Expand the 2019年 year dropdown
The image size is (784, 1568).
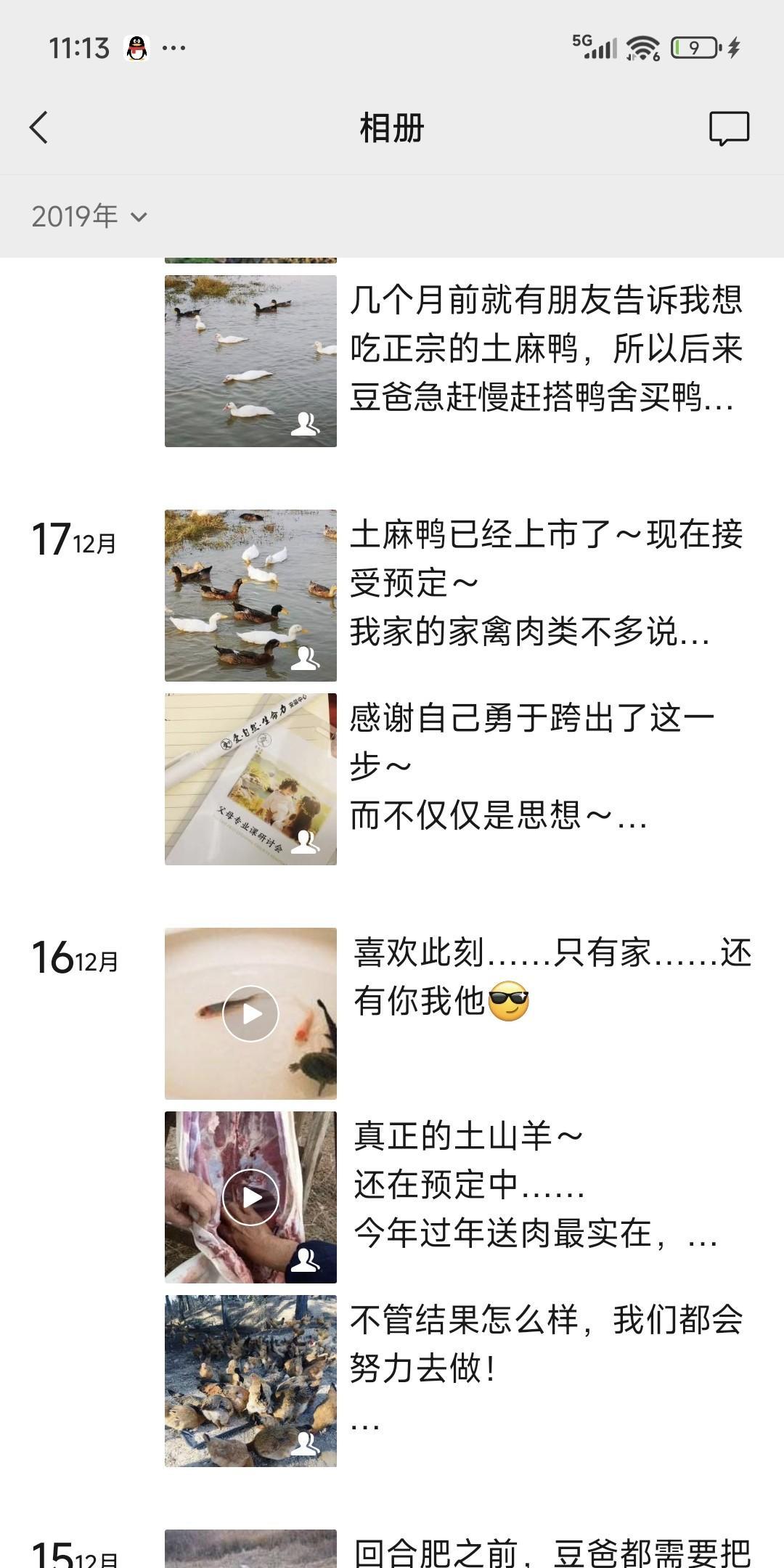click(89, 216)
